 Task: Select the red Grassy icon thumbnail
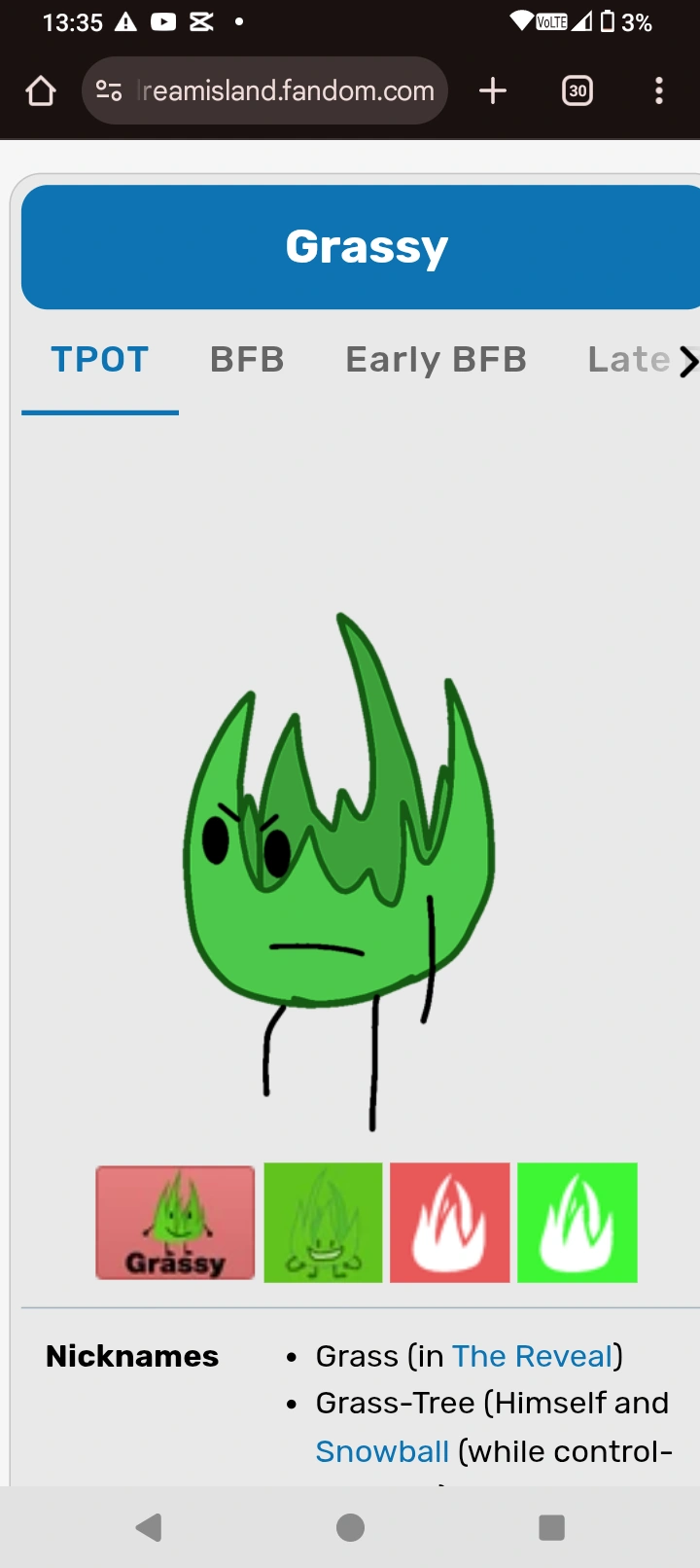pos(174,1222)
